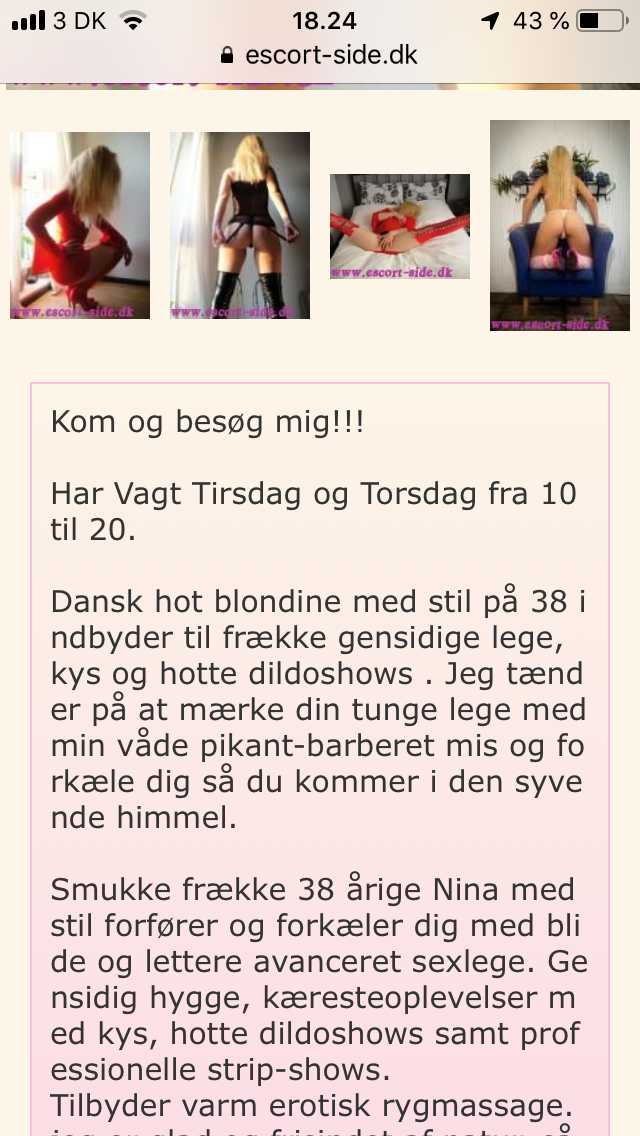The height and width of the screenshot is (1136, 640).
Task: Open the second gallery photo by the window
Action: pyautogui.click(x=240, y=225)
